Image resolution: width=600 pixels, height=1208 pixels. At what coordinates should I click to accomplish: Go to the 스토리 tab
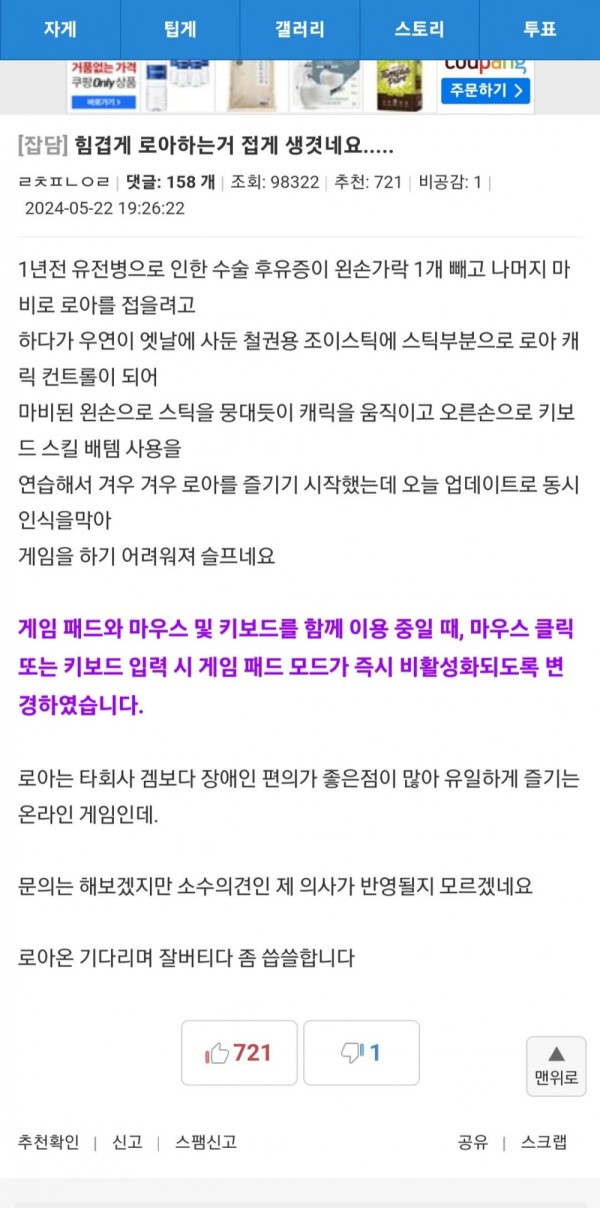pos(420,29)
